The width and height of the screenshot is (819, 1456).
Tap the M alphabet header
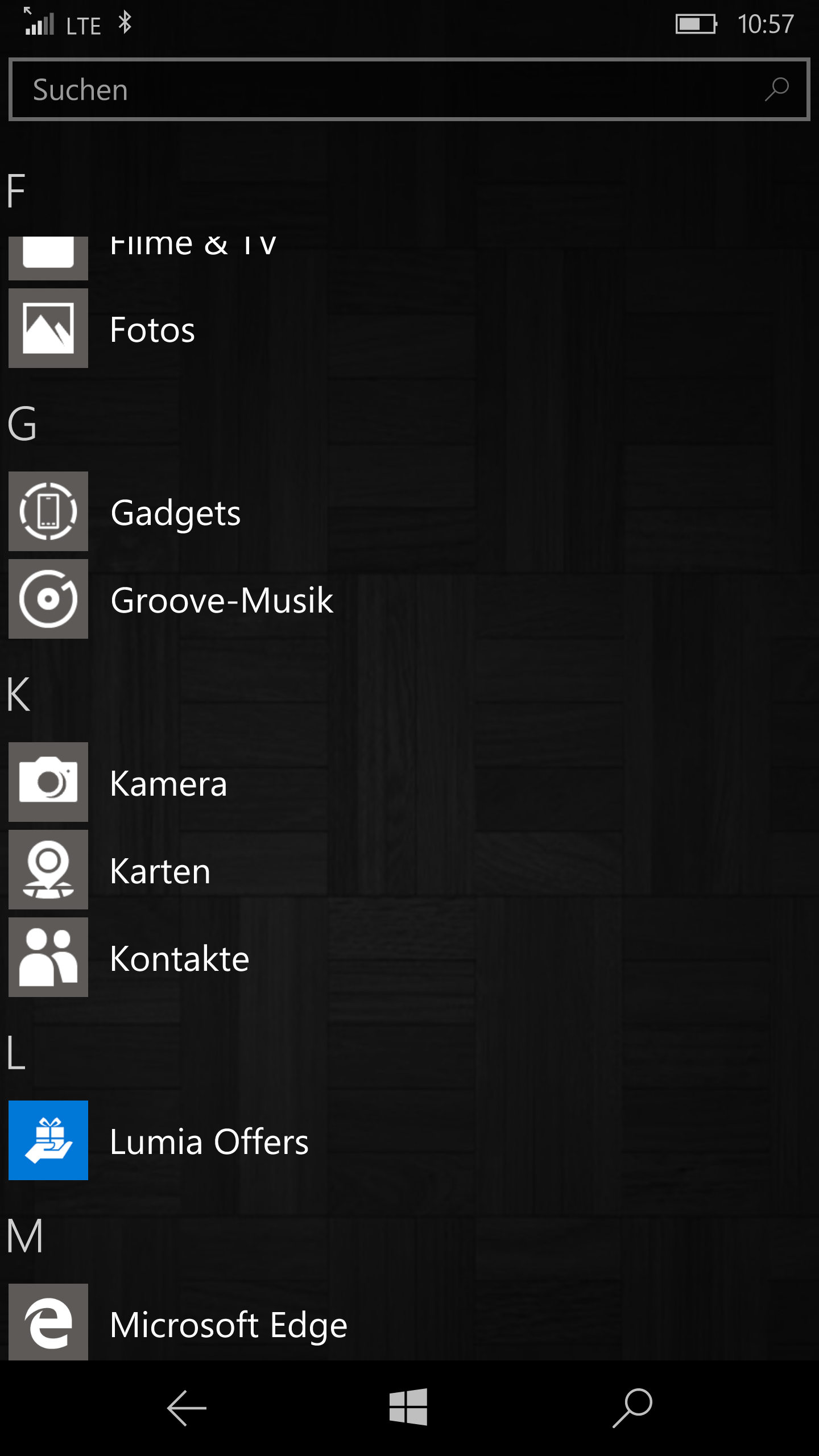point(25,1236)
